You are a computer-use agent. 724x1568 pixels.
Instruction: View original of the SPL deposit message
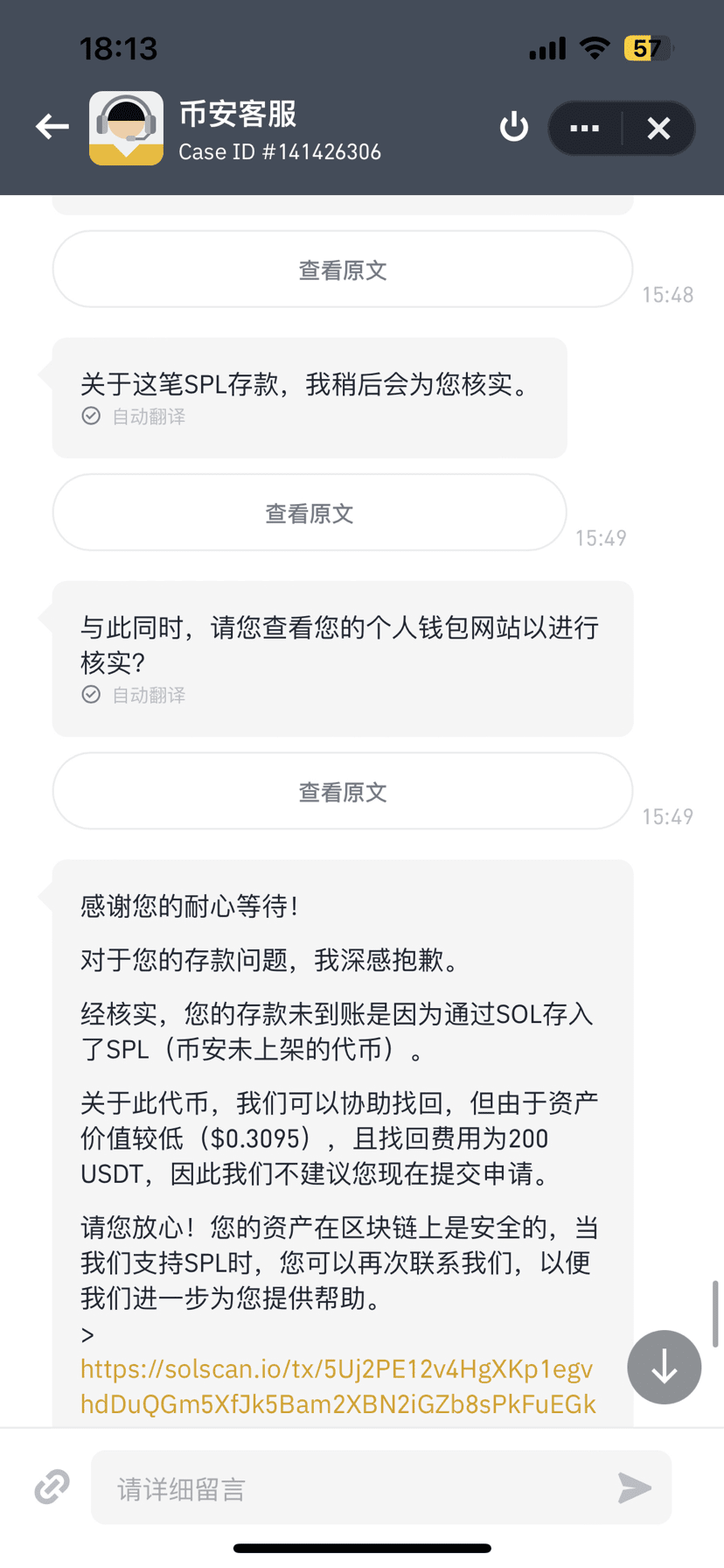point(310,513)
